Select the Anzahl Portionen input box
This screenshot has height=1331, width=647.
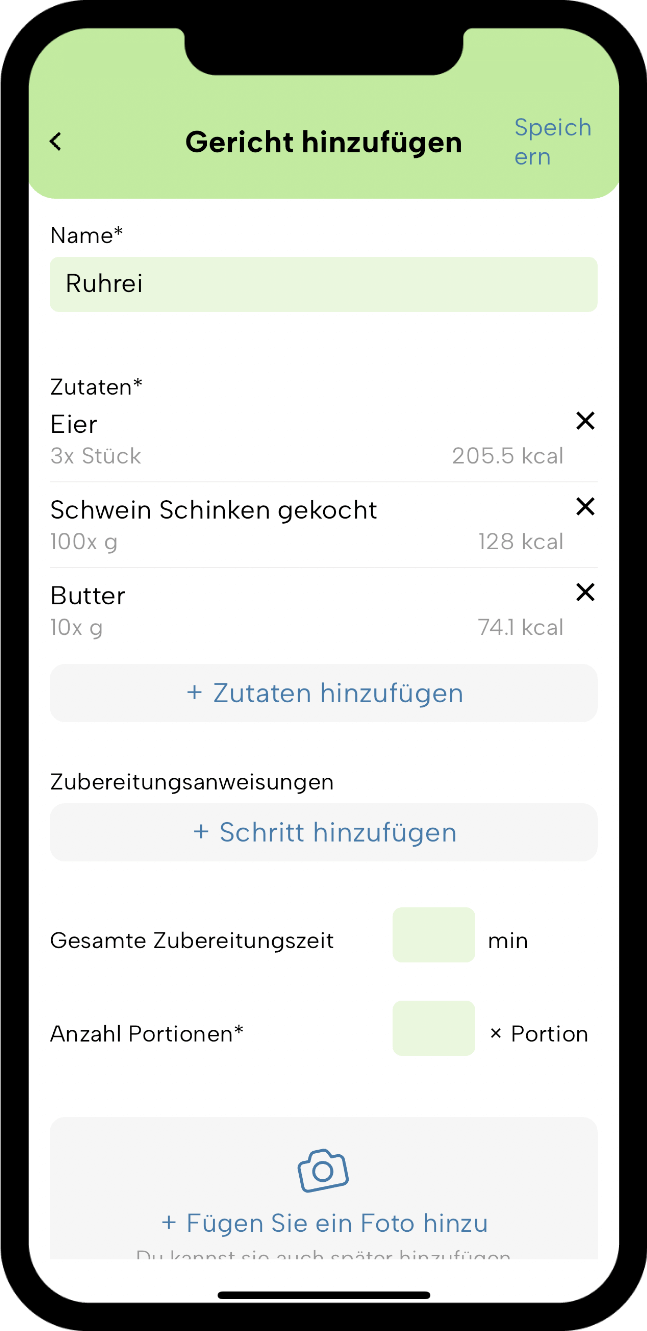click(x=434, y=1028)
